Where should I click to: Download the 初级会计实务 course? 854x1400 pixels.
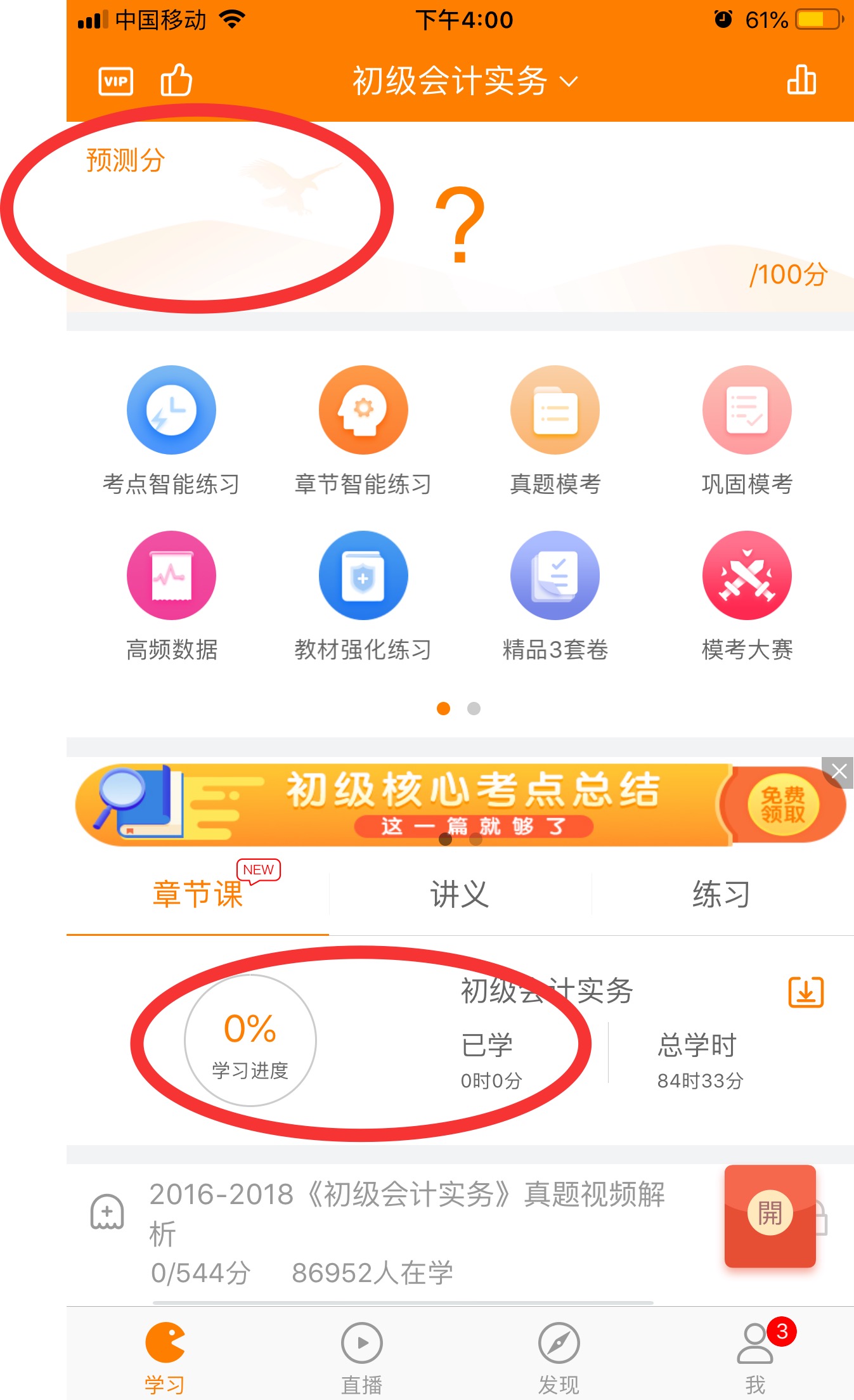coord(806,992)
